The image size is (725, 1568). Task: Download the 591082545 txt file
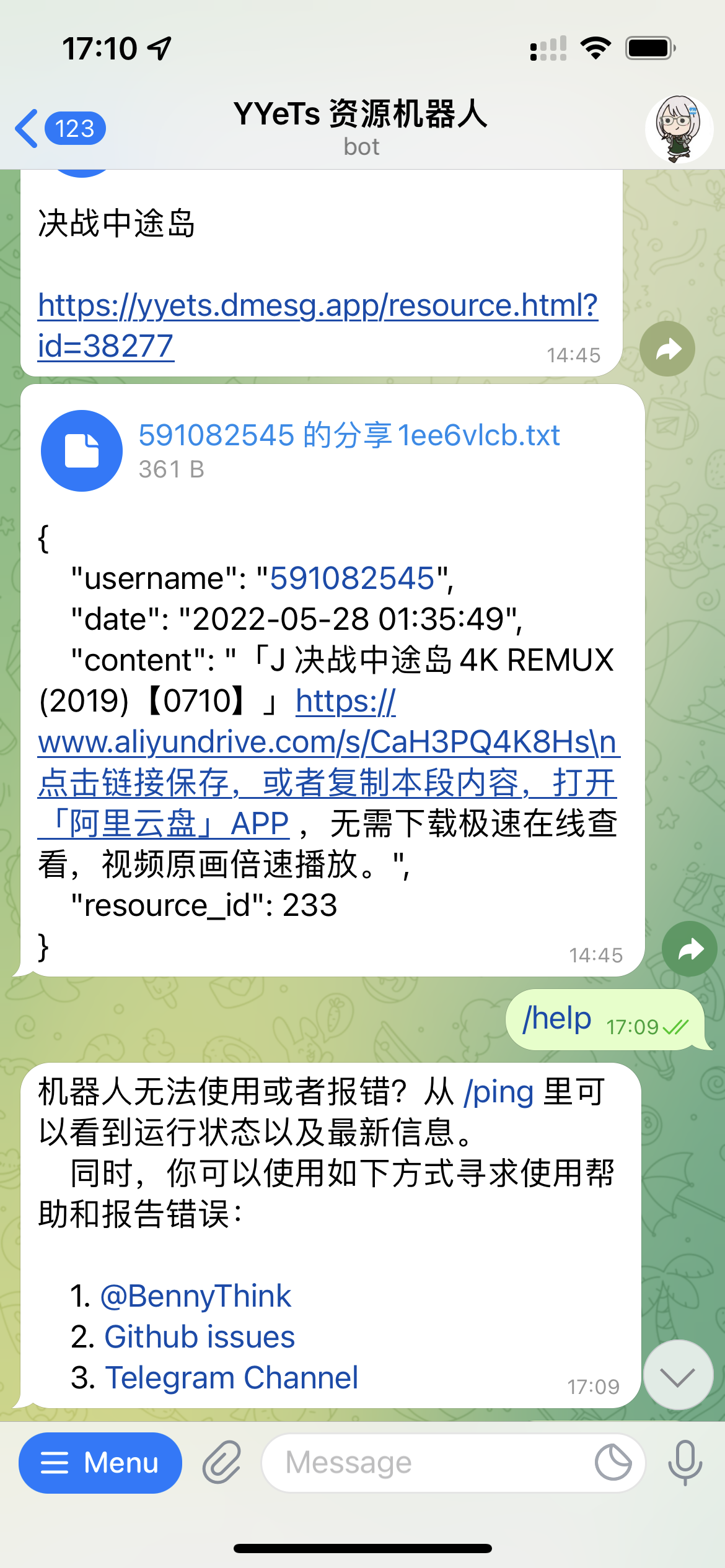pyautogui.click(x=81, y=451)
